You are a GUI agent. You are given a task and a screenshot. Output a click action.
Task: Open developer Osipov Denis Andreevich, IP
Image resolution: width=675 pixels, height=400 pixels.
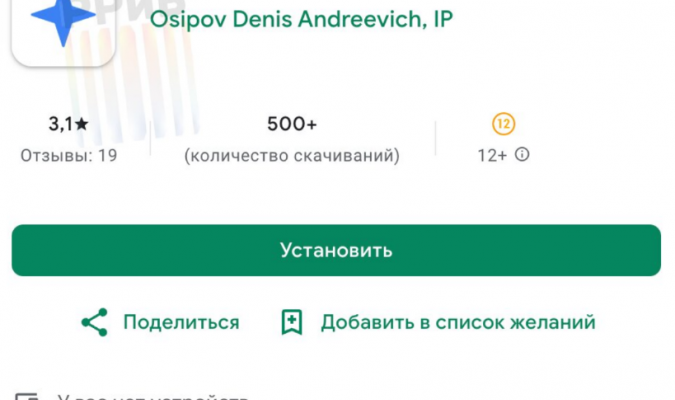click(x=300, y=21)
